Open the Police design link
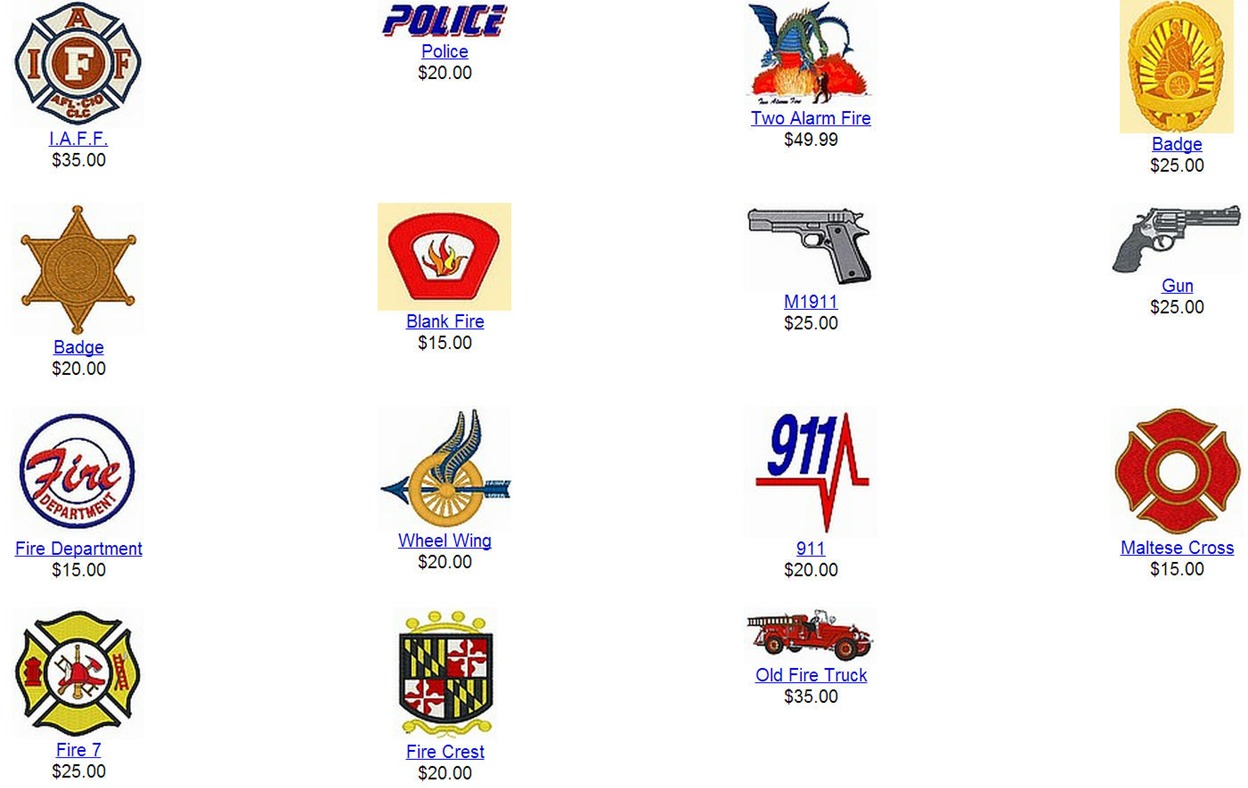 [444, 52]
